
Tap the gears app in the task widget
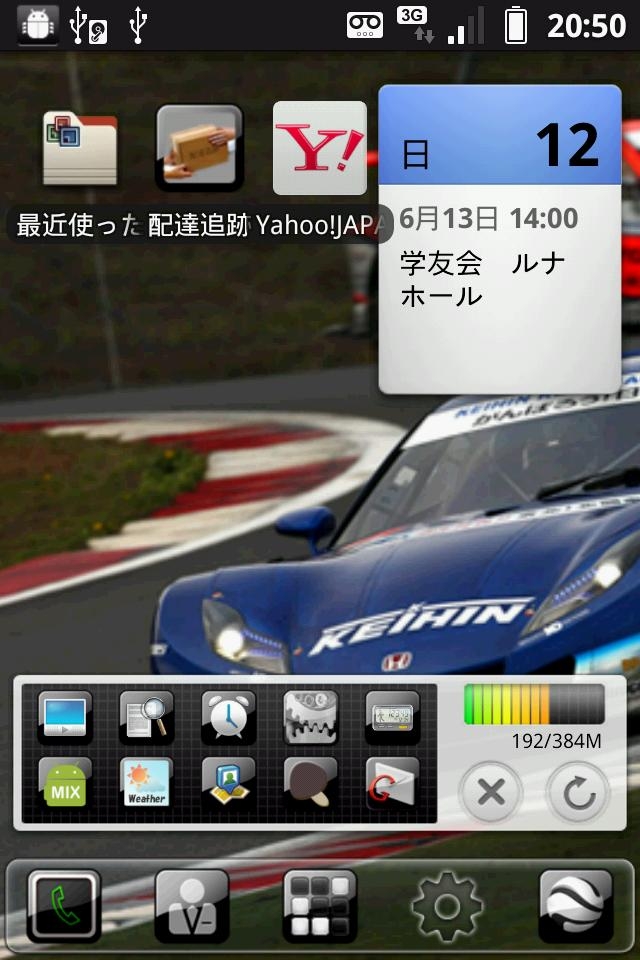[x=310, y=716]
